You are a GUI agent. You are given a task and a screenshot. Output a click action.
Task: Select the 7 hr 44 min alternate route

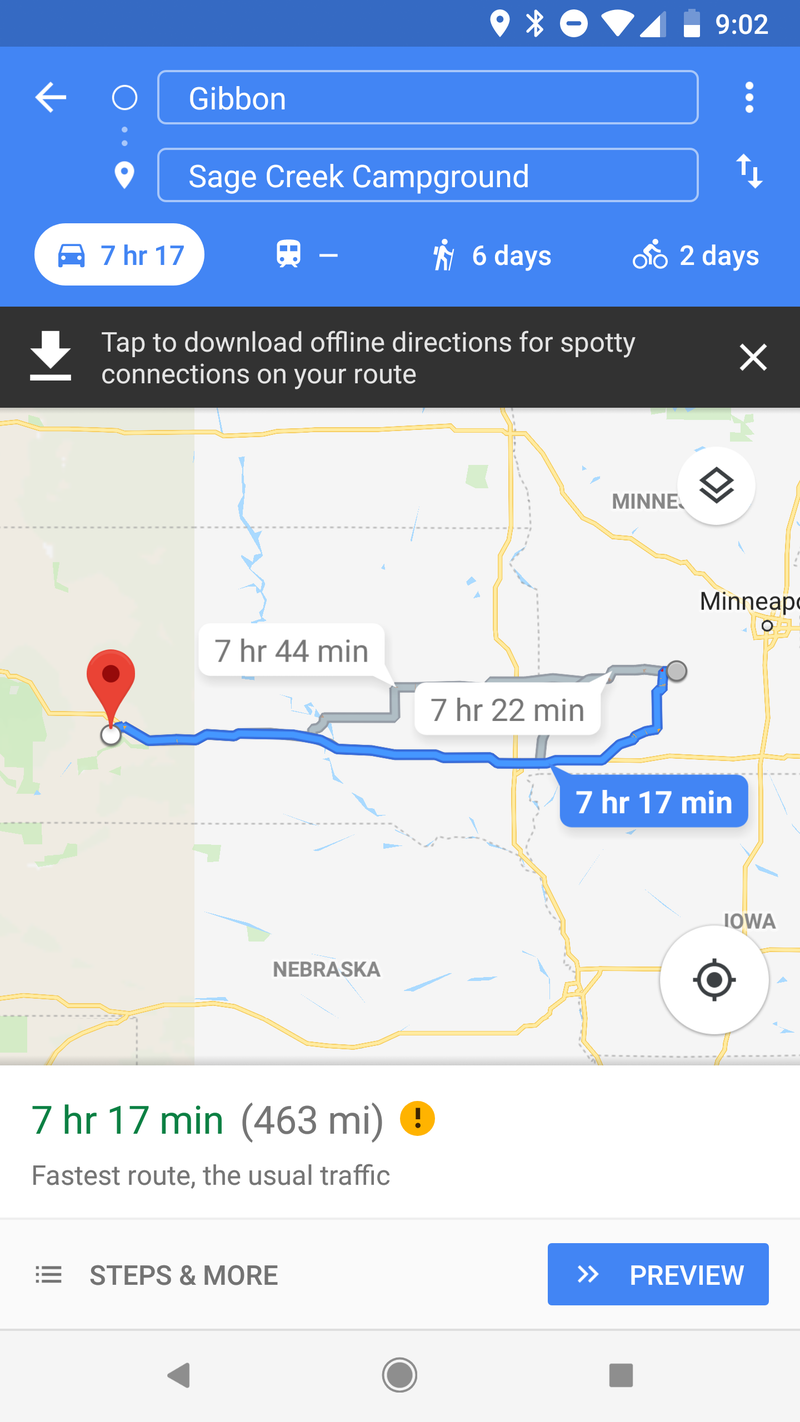[x=292, y=651]
